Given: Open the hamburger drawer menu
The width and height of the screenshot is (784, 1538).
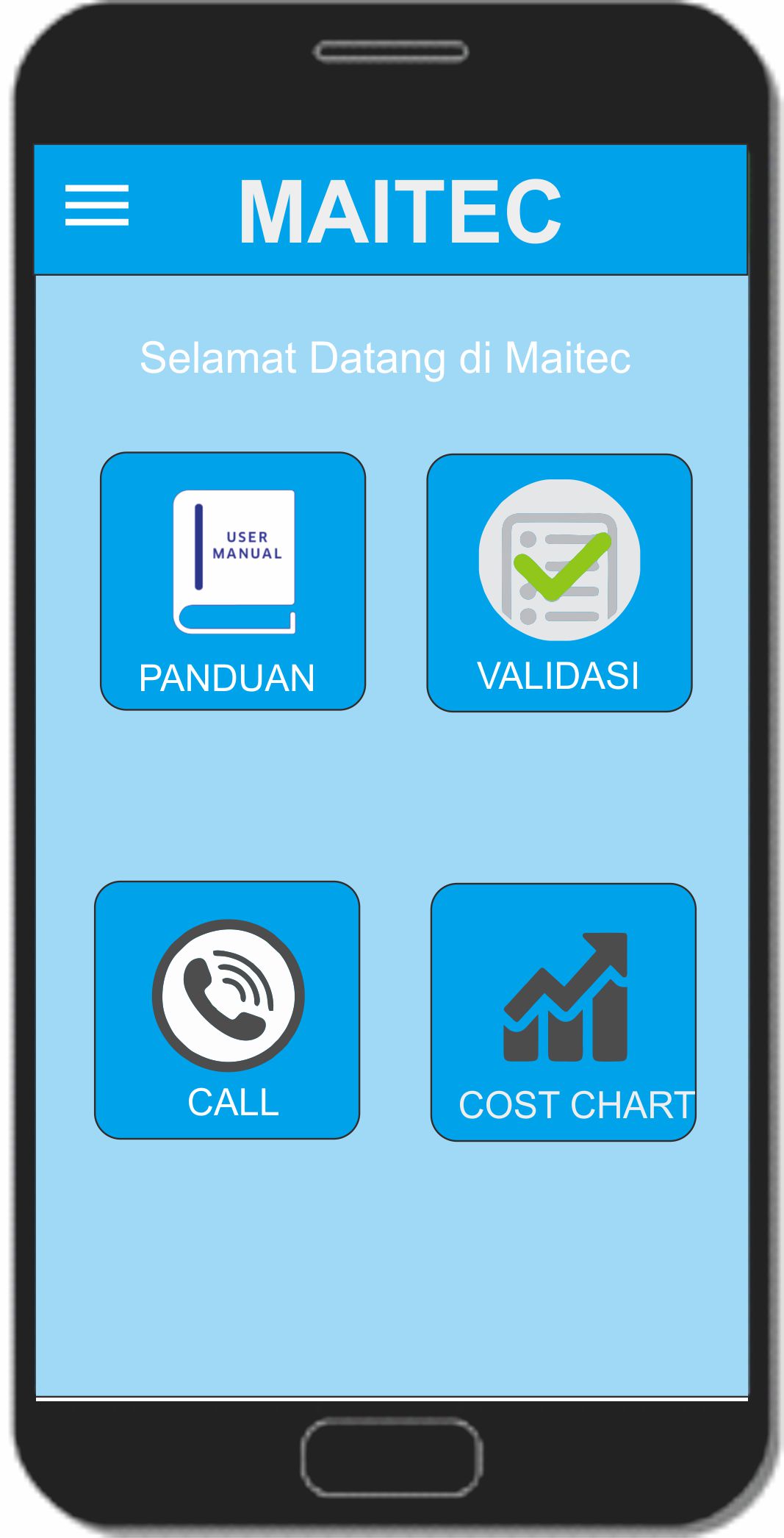Looking at the screenshot, I should click(x=97, y=205).
